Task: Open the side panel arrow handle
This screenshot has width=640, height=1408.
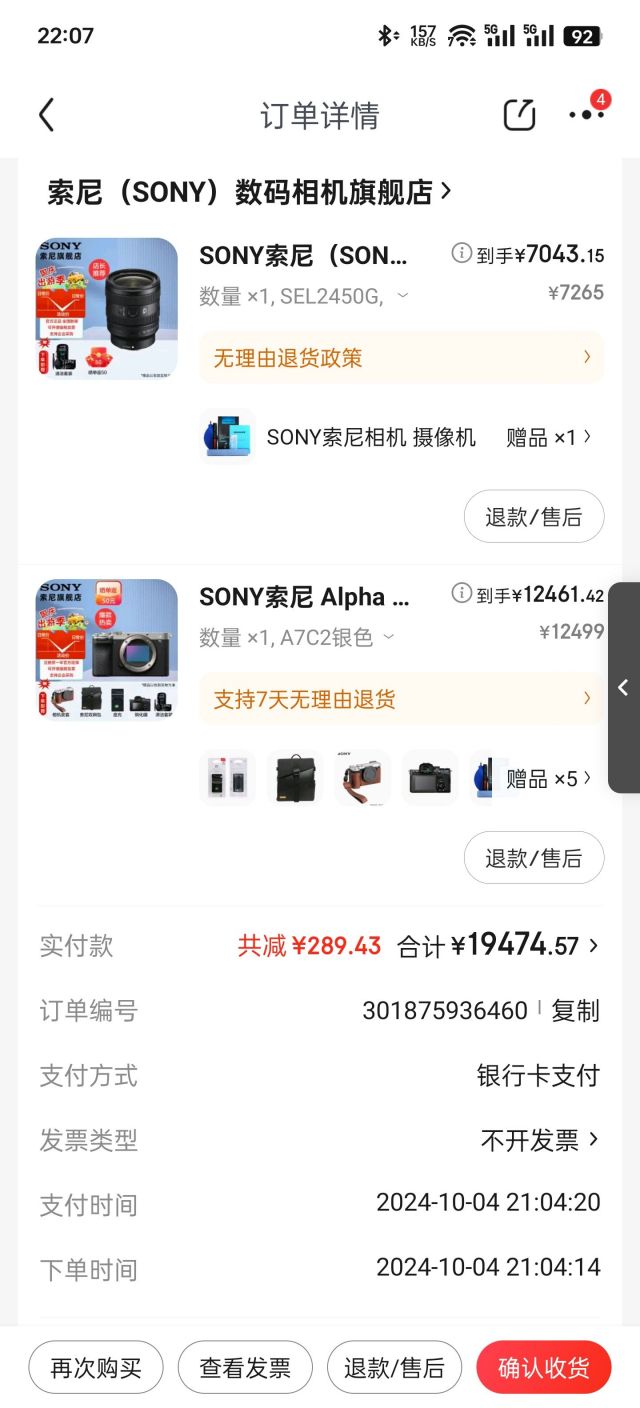Action: (624, 687)
